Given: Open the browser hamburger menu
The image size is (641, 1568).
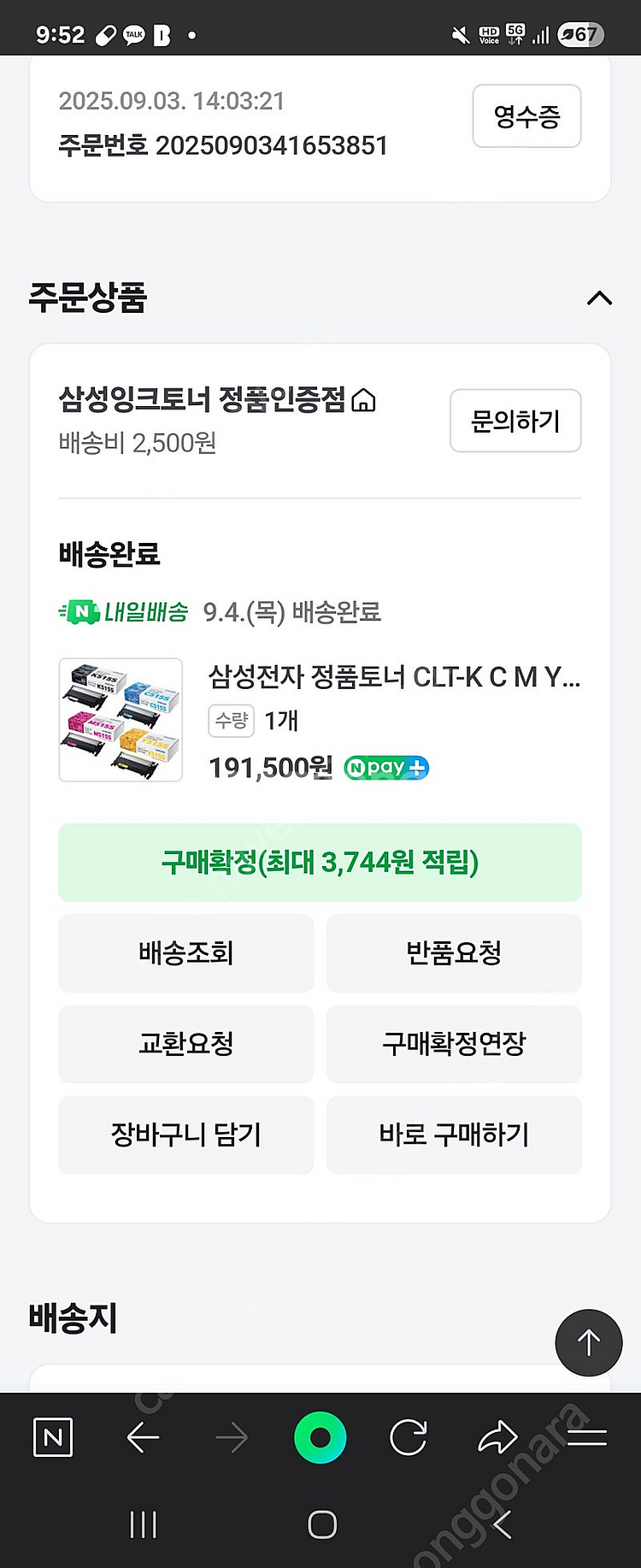Looking at the screenshot, I should tap(587, 1437).
